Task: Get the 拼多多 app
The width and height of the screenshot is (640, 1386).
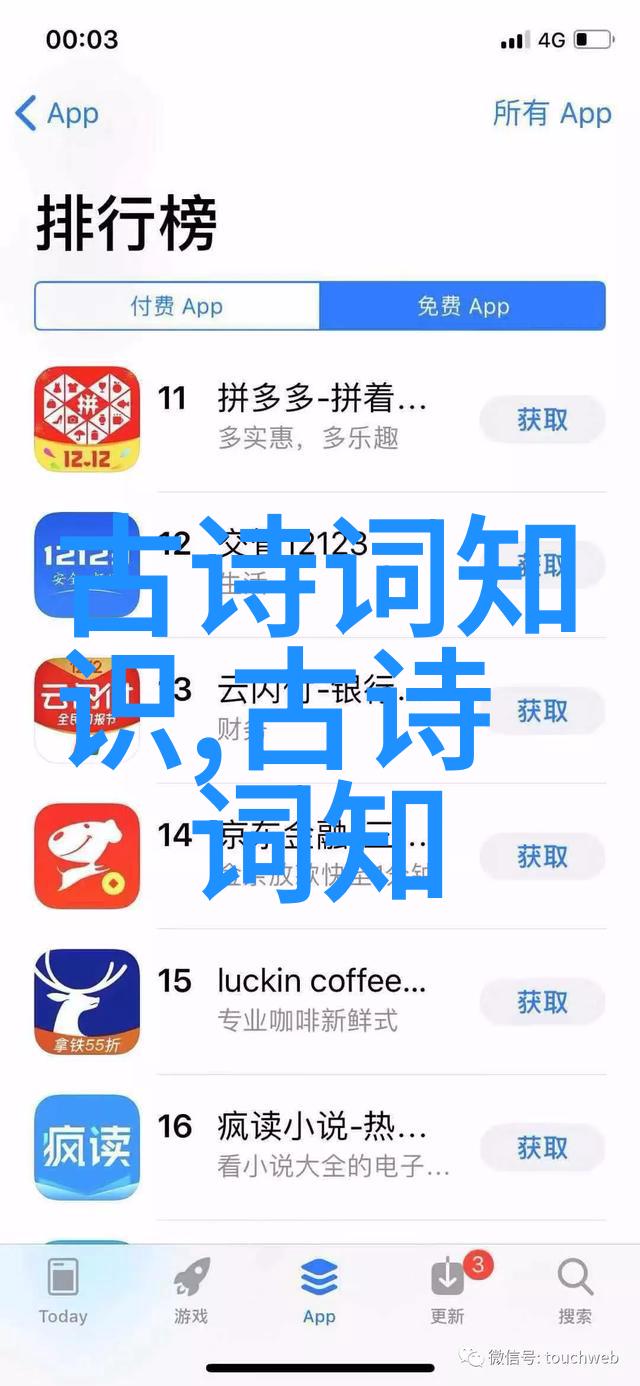Action: pos(542,420)
